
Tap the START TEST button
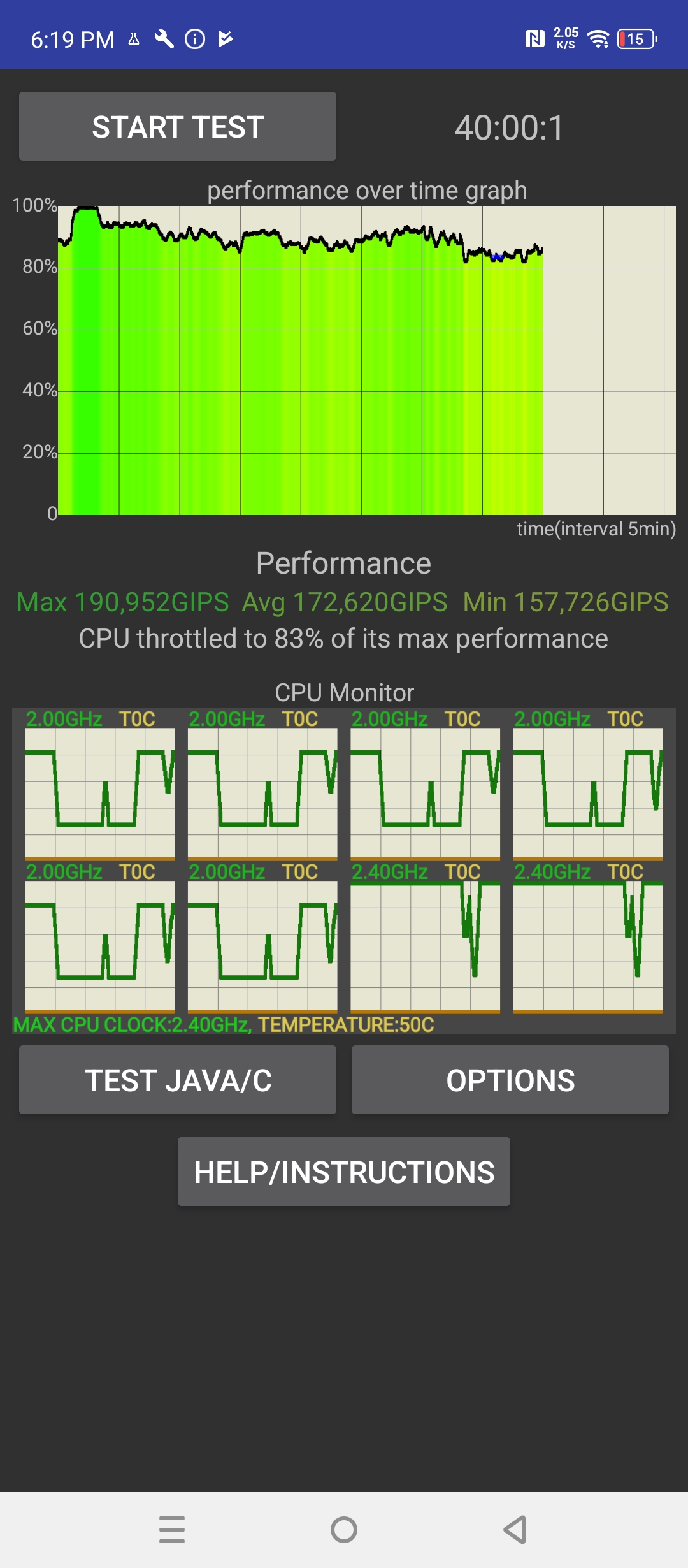coord(177,126)
